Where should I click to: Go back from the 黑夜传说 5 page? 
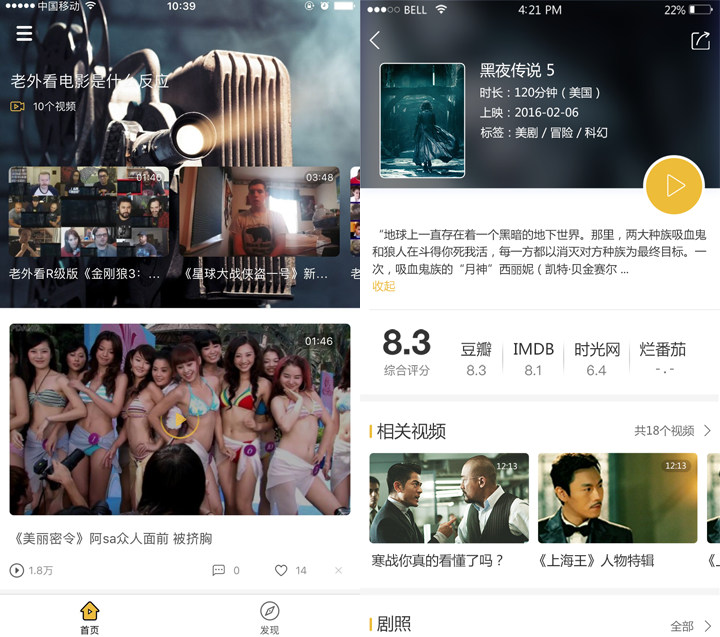point(375,41)
